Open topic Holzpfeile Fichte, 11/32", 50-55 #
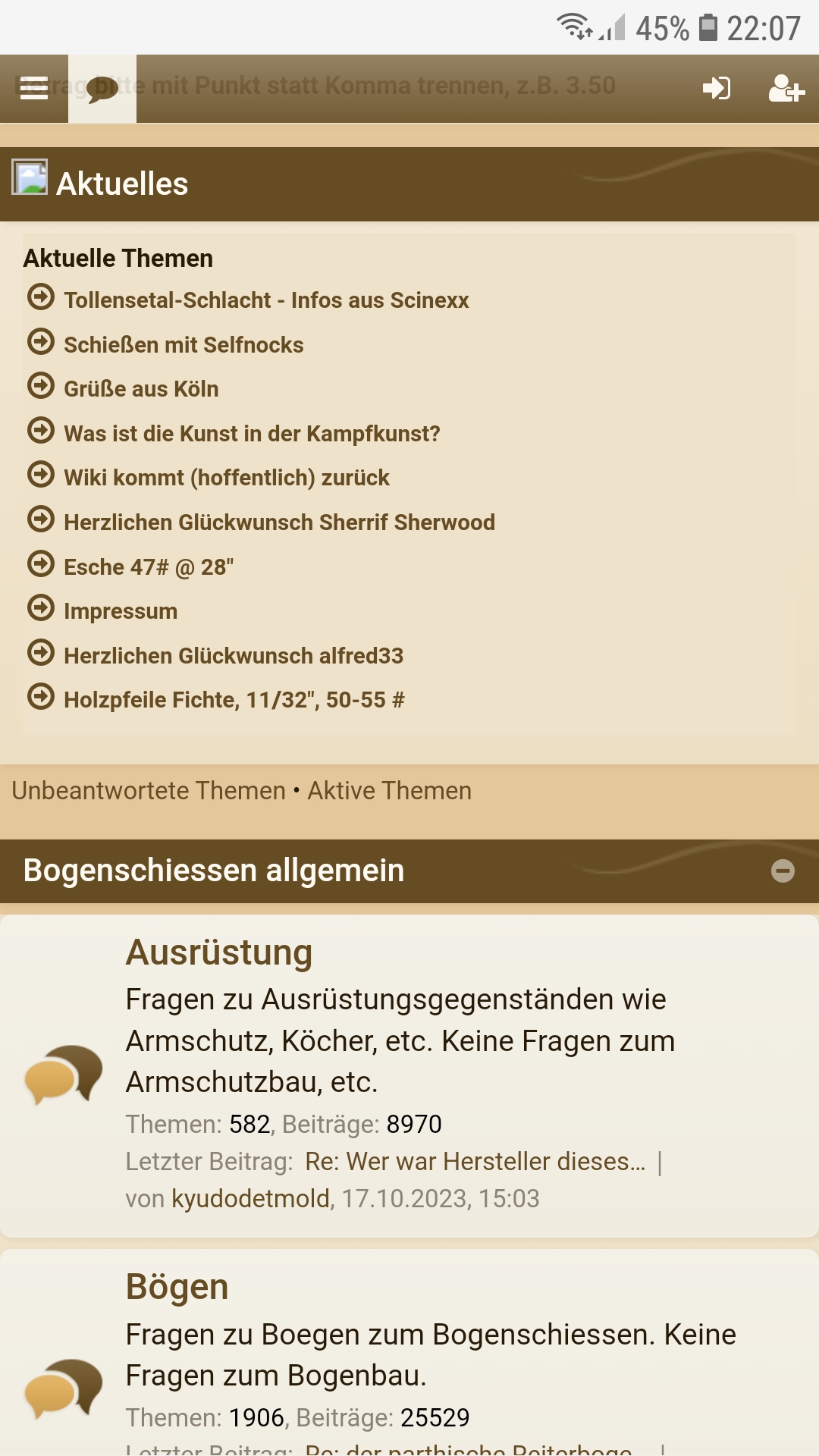This screenshot has width=819, height=1456. [x=234, y=700]
